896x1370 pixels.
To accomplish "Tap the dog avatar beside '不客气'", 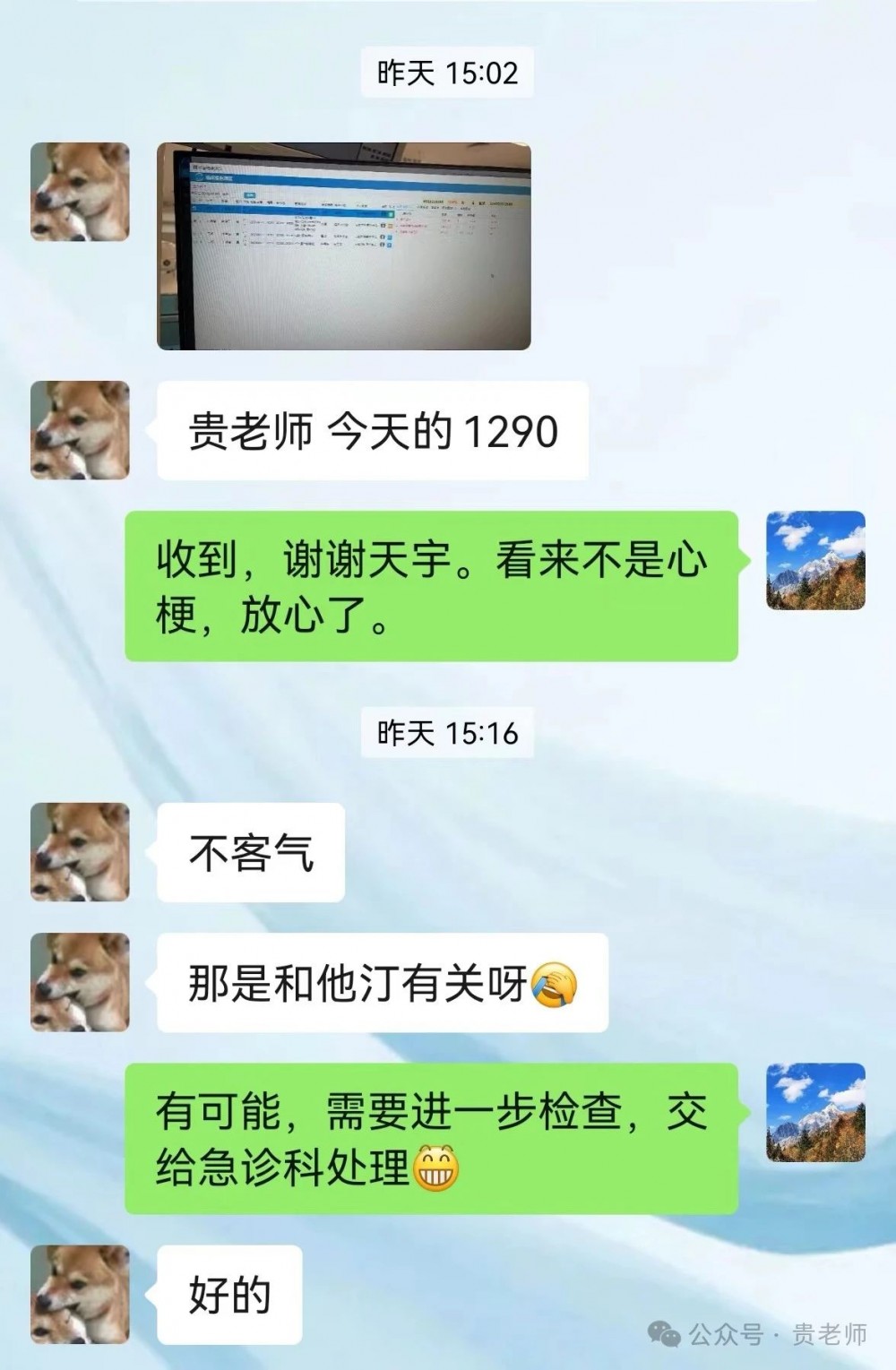I will (80, 851).
